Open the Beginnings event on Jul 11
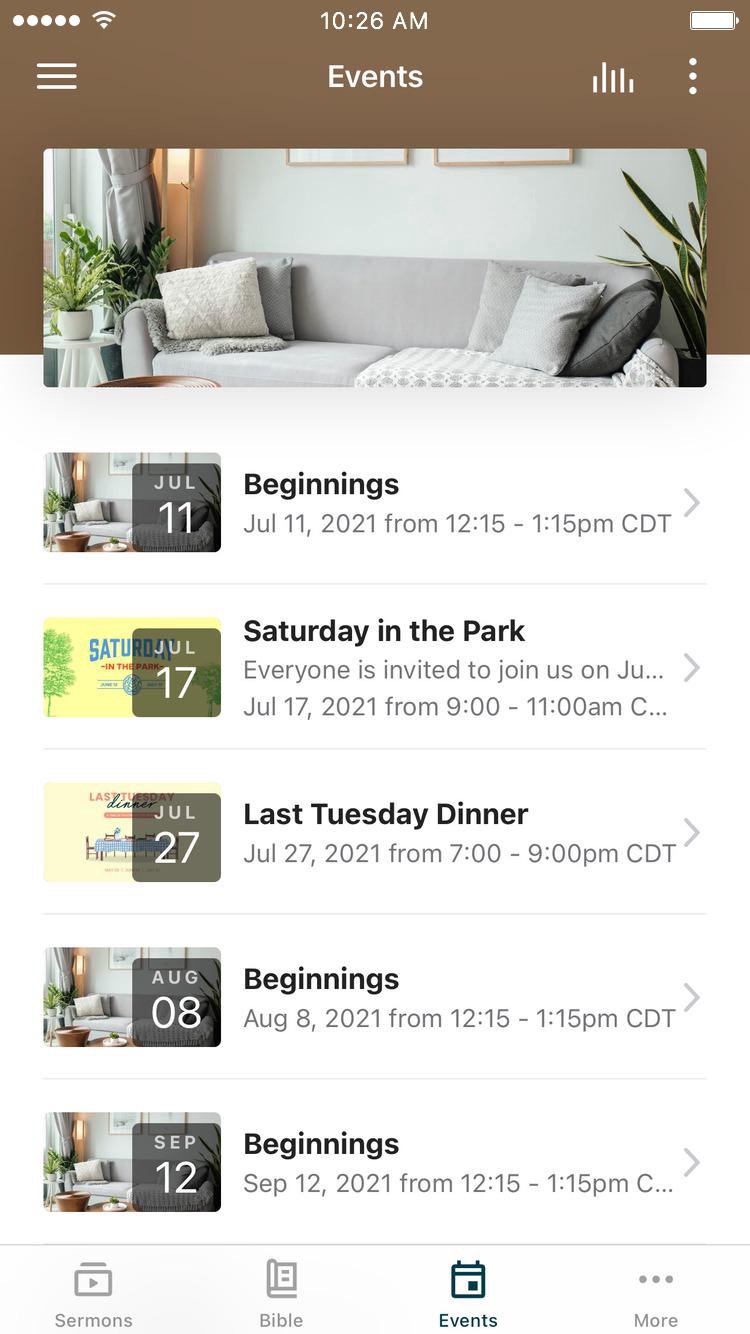The image size is (750, 1334). click(375, 502)
